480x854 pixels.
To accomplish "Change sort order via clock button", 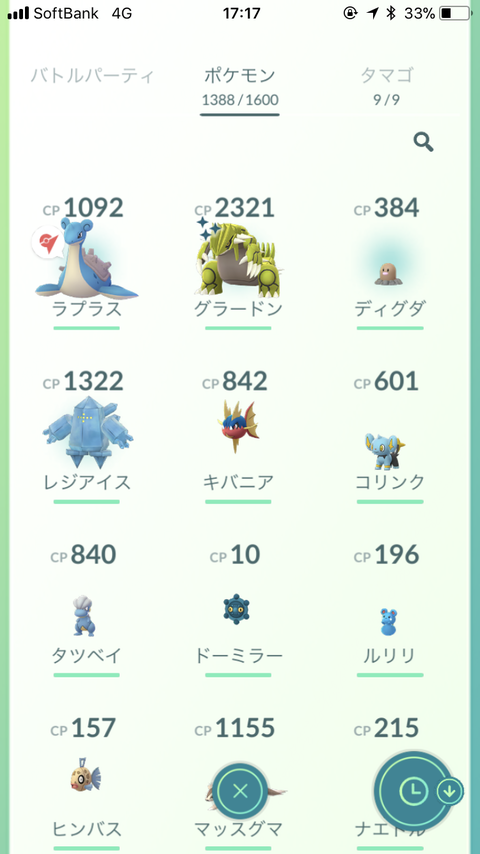I will click(x=414, y=790).
